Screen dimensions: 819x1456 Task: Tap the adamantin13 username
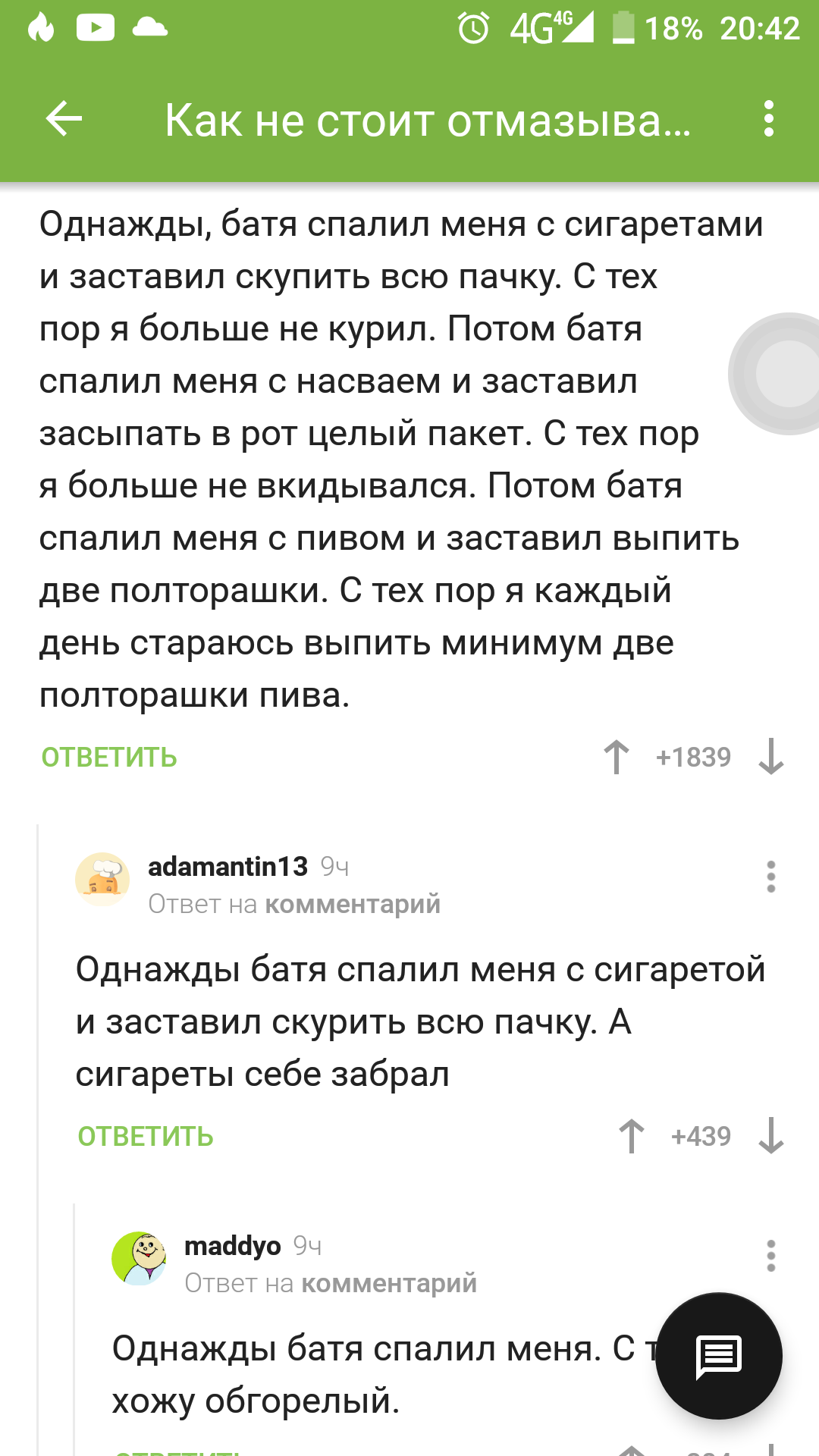point(227,866)
